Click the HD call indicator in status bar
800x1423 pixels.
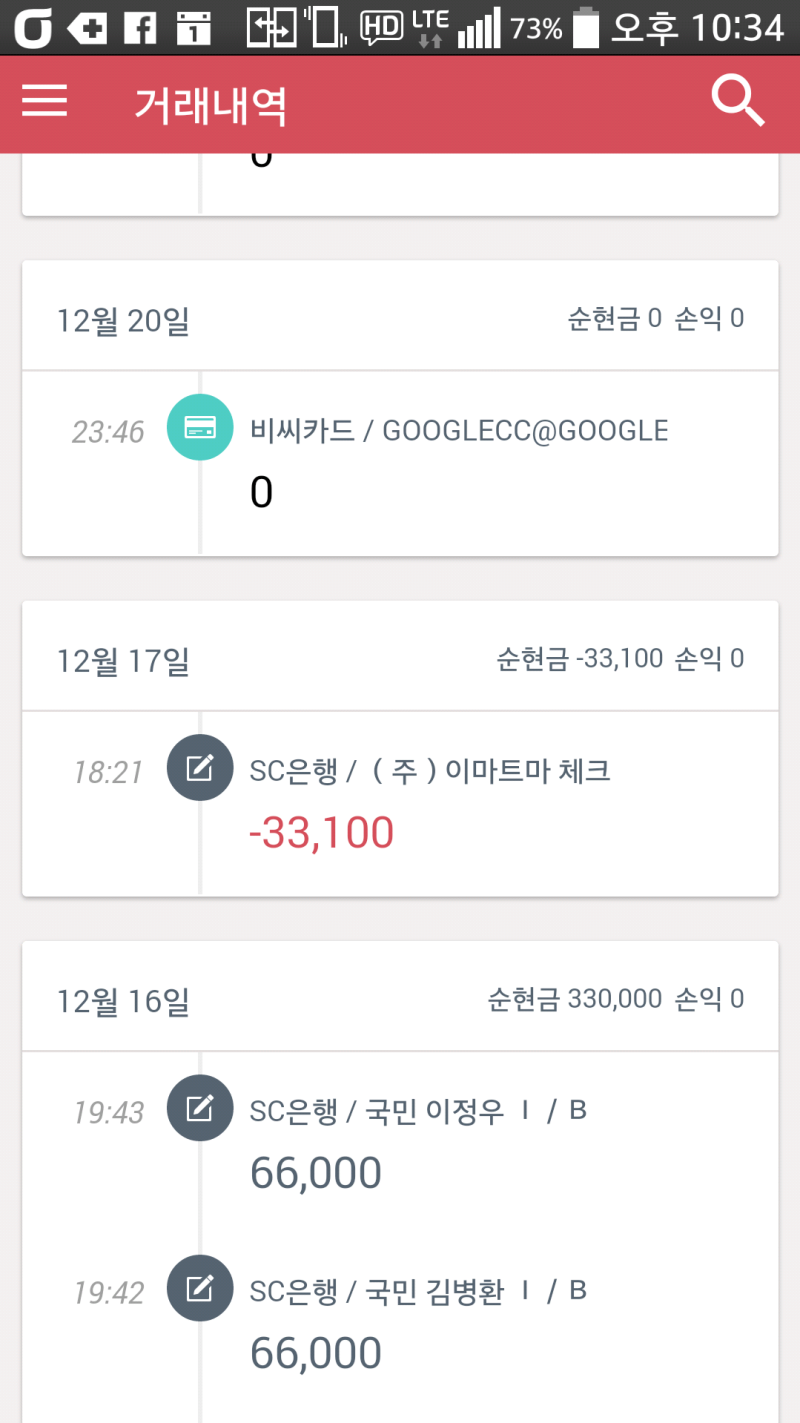(380, 26)
